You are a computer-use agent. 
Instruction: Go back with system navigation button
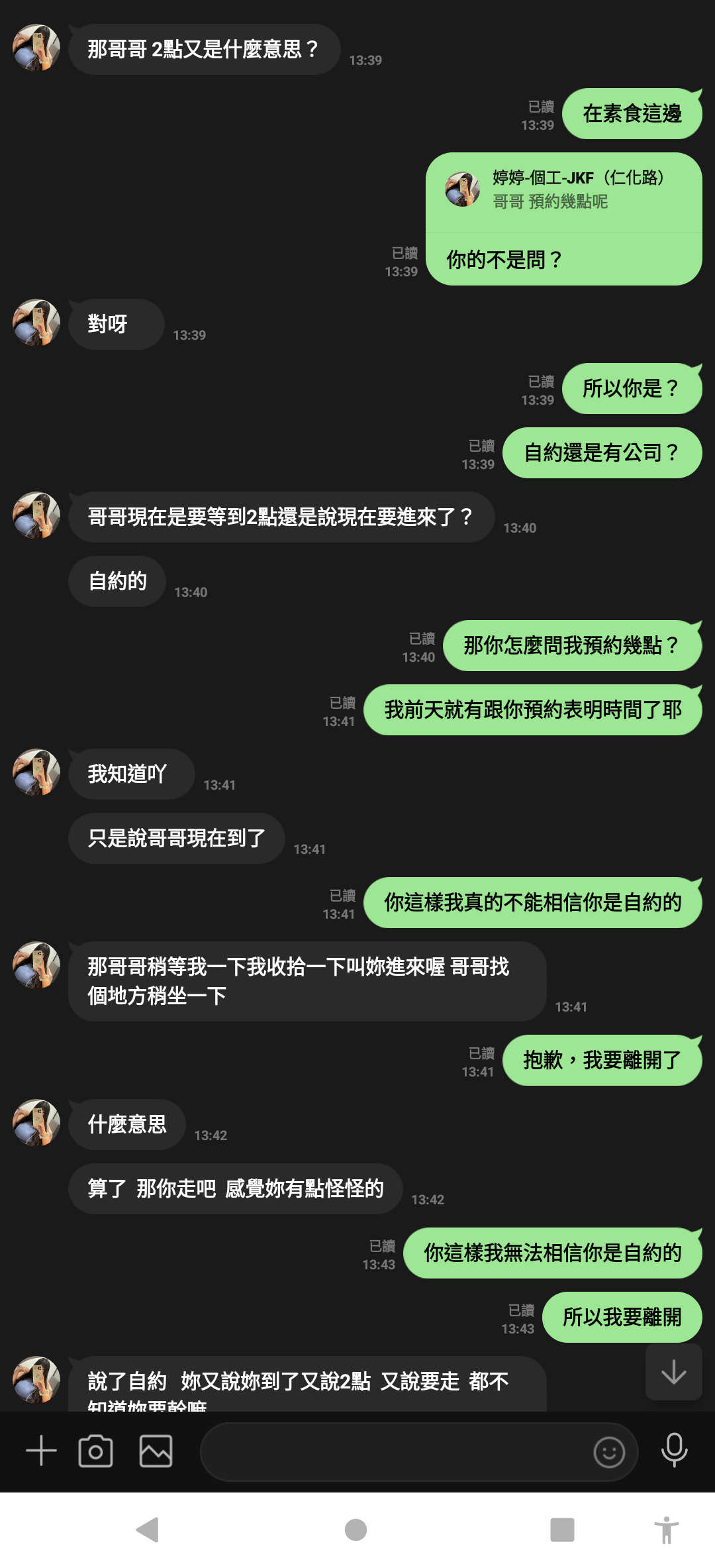(148, 1530)
